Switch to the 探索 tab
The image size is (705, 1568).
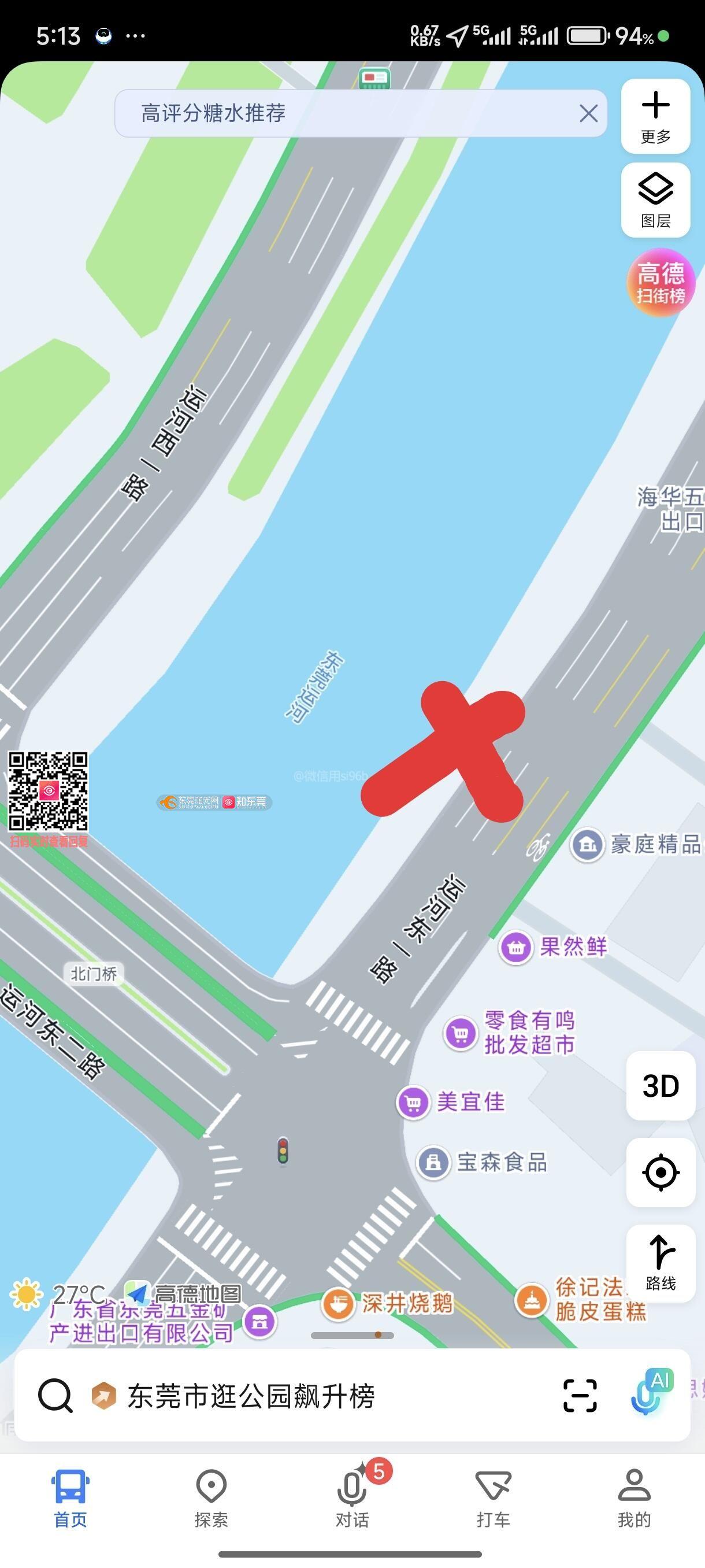pyautogui.click(x=211, y=1497)
